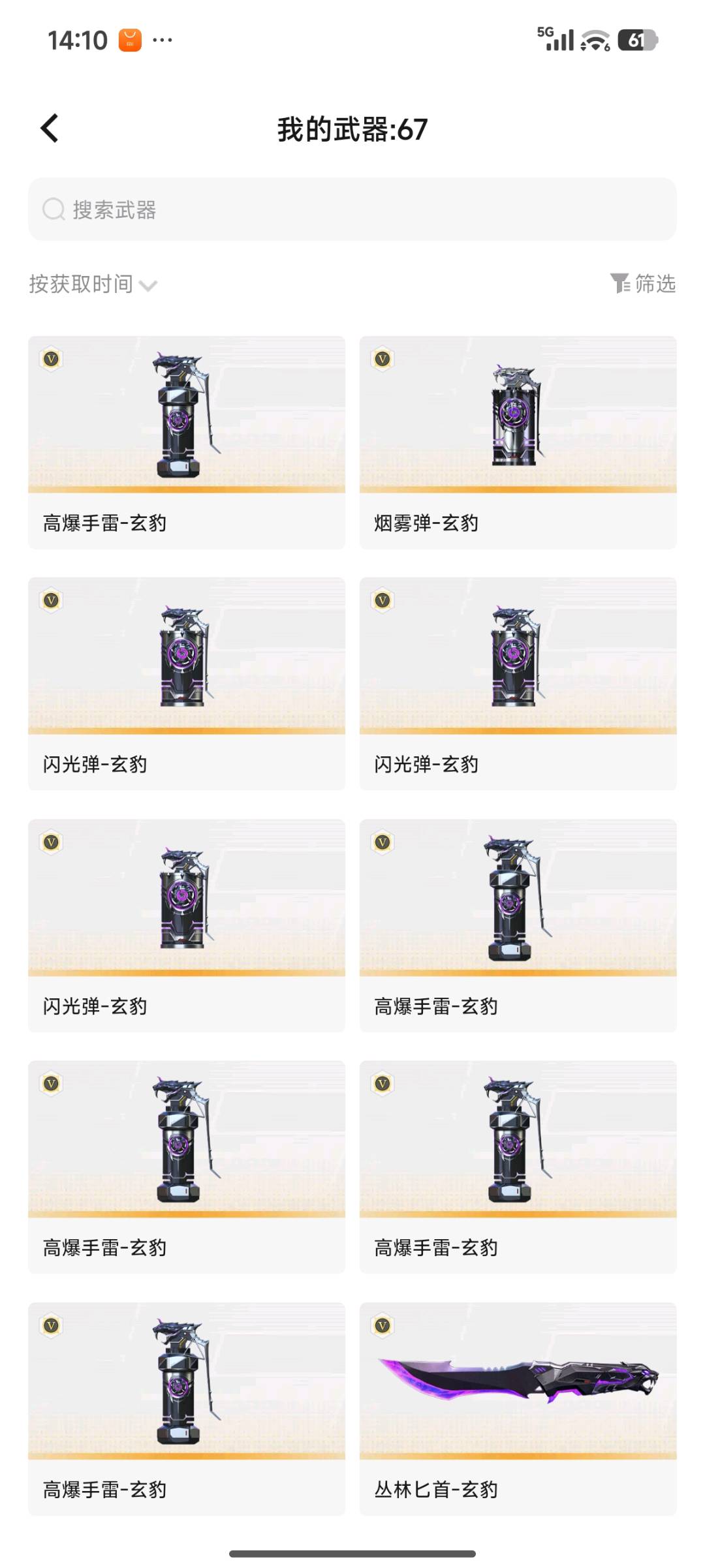This screenshot has height=1568, width=705.
Task: Tap the 搜索武器 search field
Action: pyautogui.click(x=352, y=209)
